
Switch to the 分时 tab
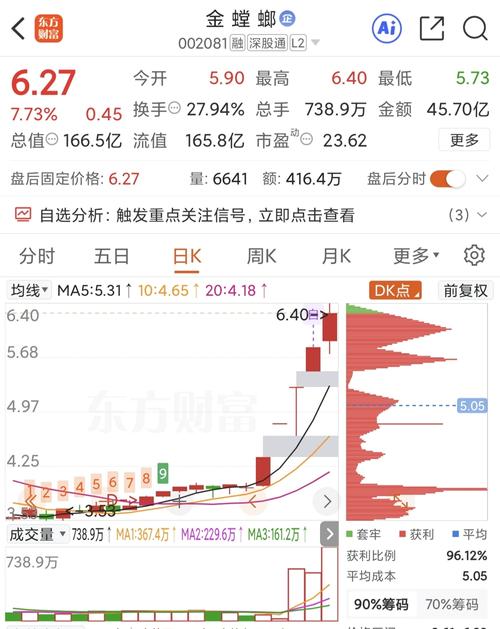(x=37, y=256)
